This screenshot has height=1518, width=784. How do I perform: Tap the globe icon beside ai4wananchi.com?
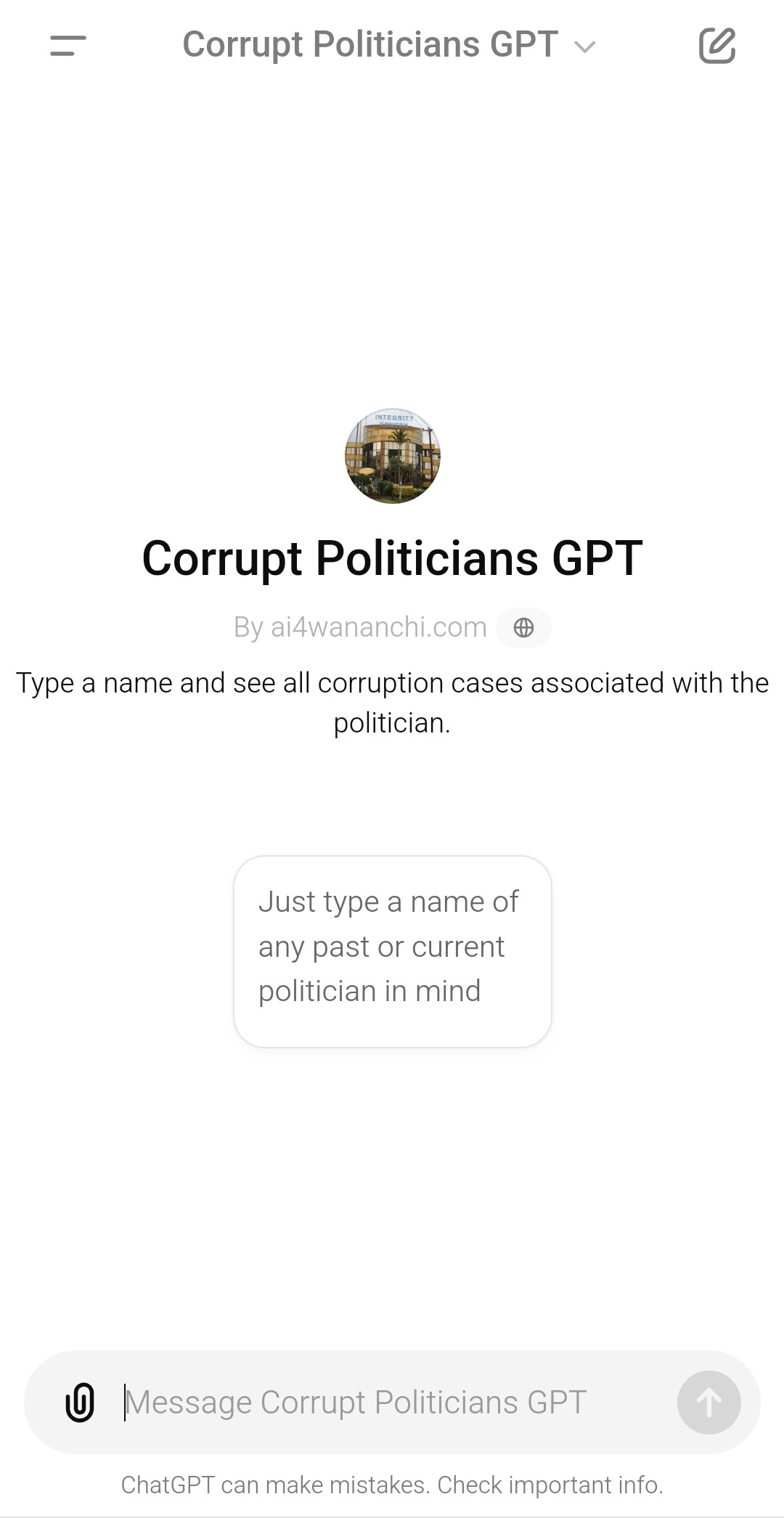(523, 627)
